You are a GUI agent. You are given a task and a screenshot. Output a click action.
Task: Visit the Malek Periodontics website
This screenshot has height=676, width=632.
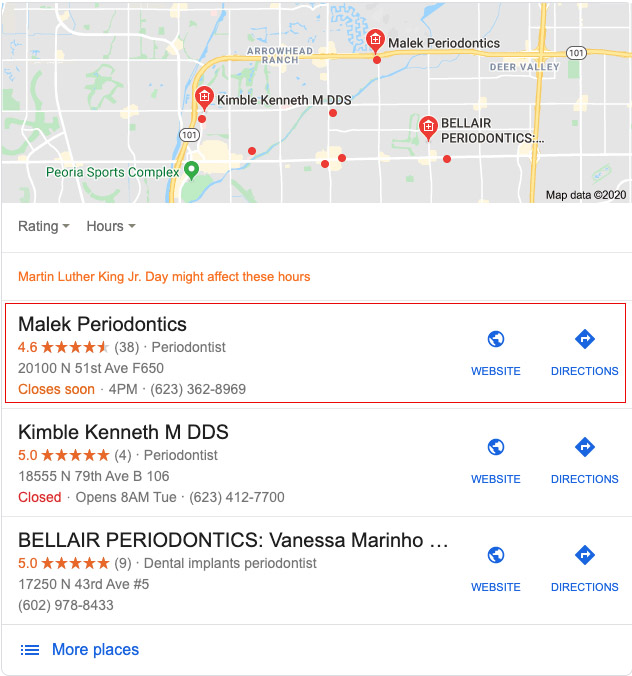tap(496, 353)
